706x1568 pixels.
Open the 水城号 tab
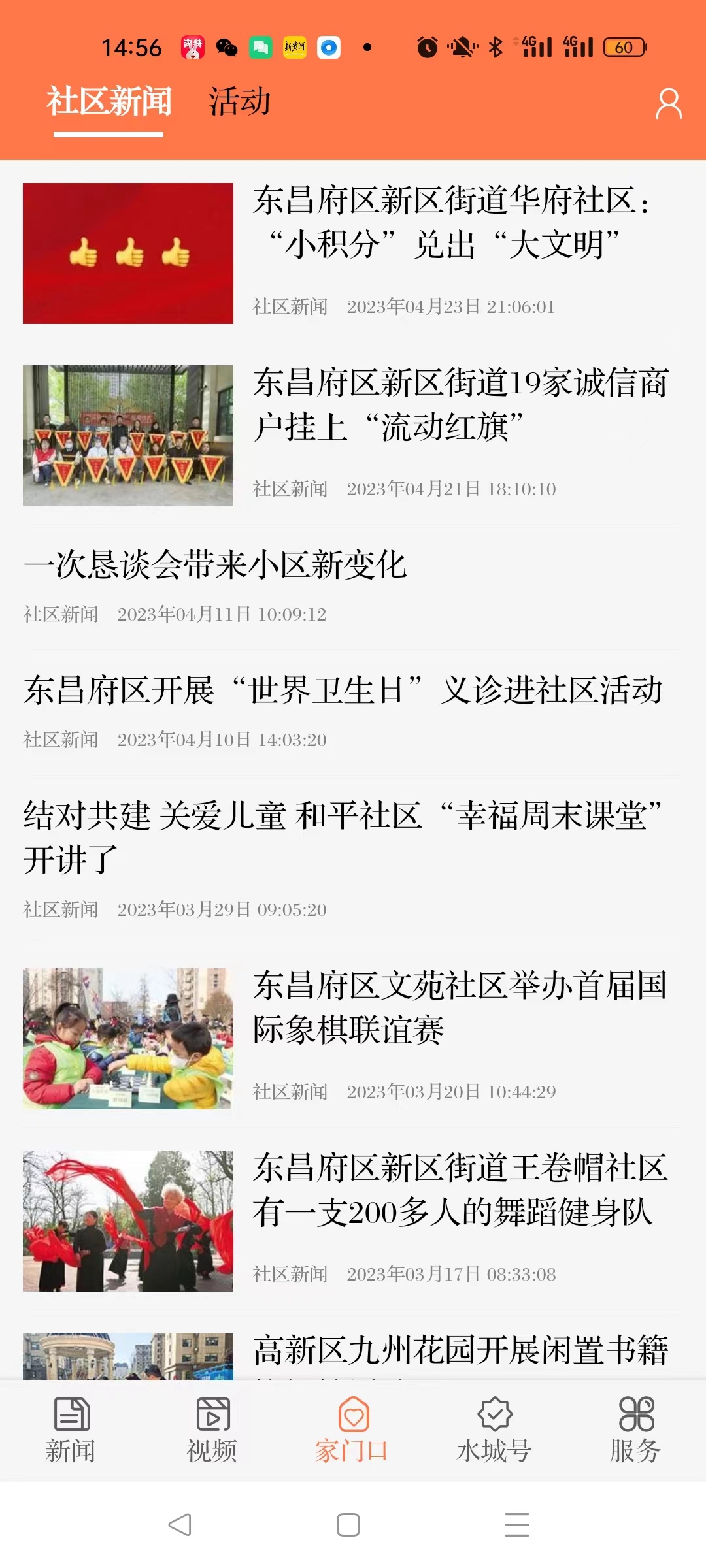tap(494, 1431)
